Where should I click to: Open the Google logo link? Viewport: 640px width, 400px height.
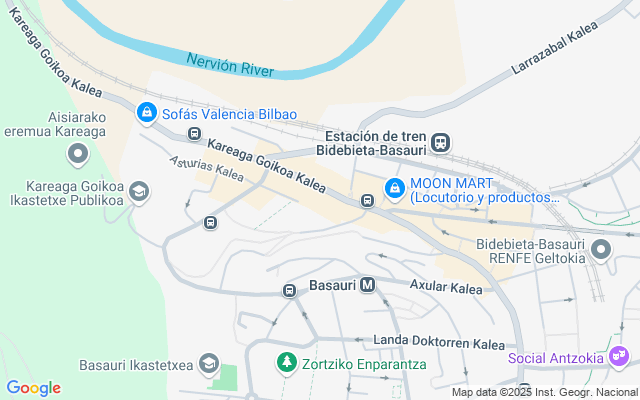click(x=33, y=388)
